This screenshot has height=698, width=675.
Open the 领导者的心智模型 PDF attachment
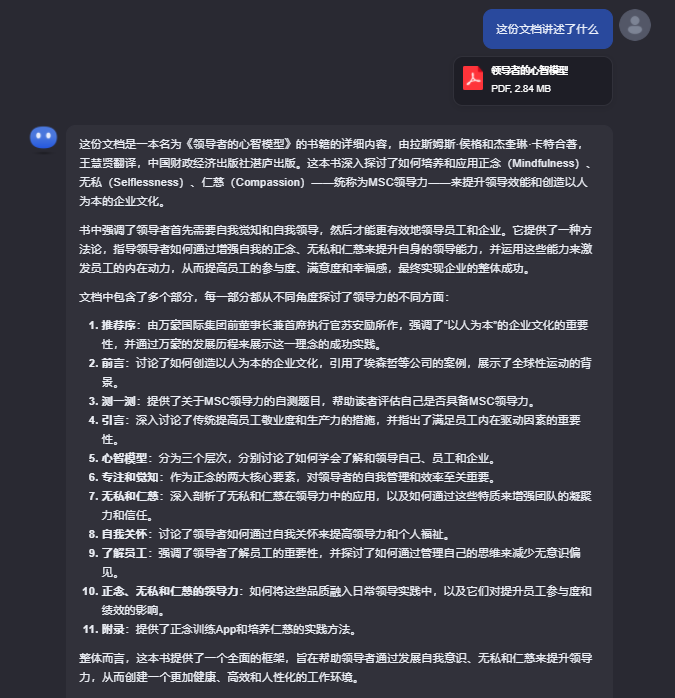pyautogui.click(x=533, y=81)
